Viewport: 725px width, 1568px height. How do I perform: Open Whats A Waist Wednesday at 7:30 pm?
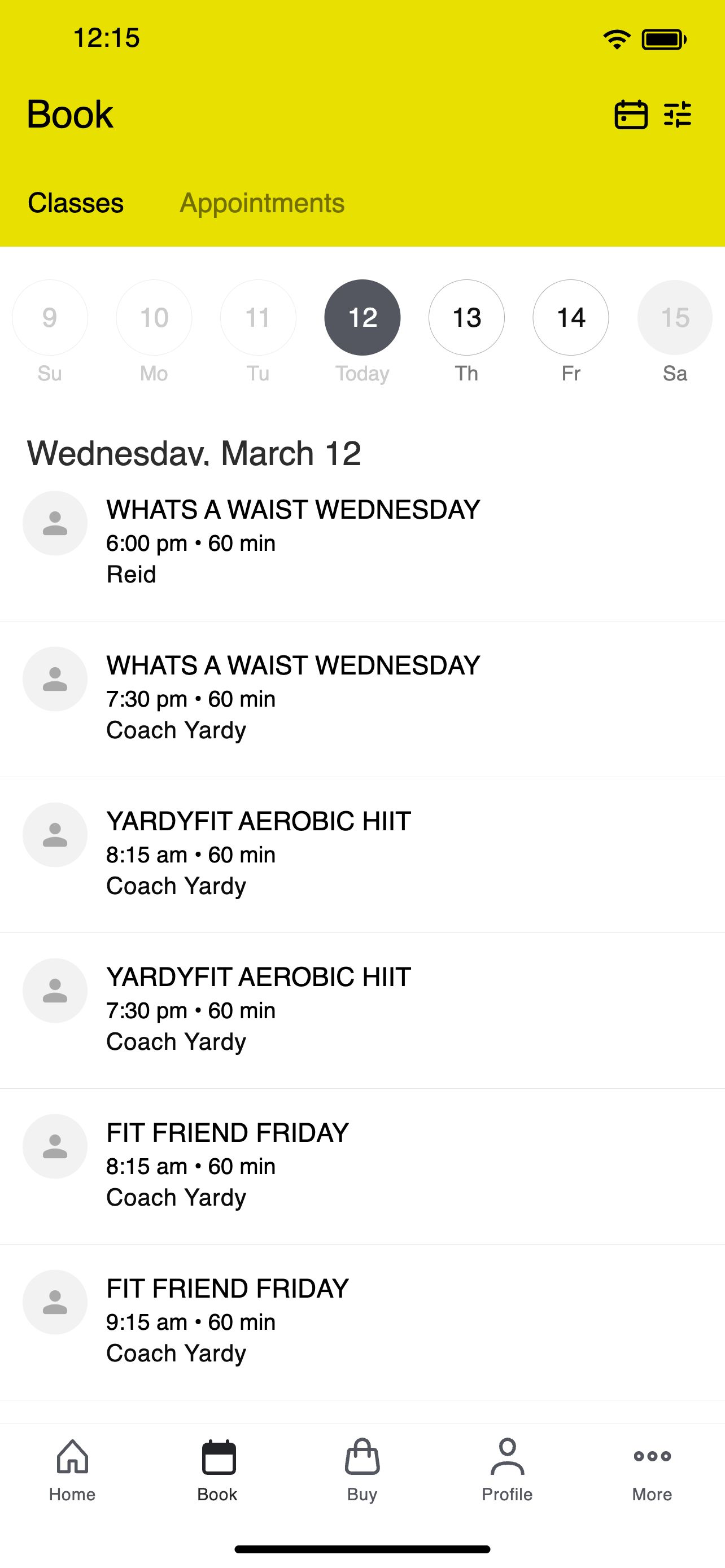(x=292, y=698)
